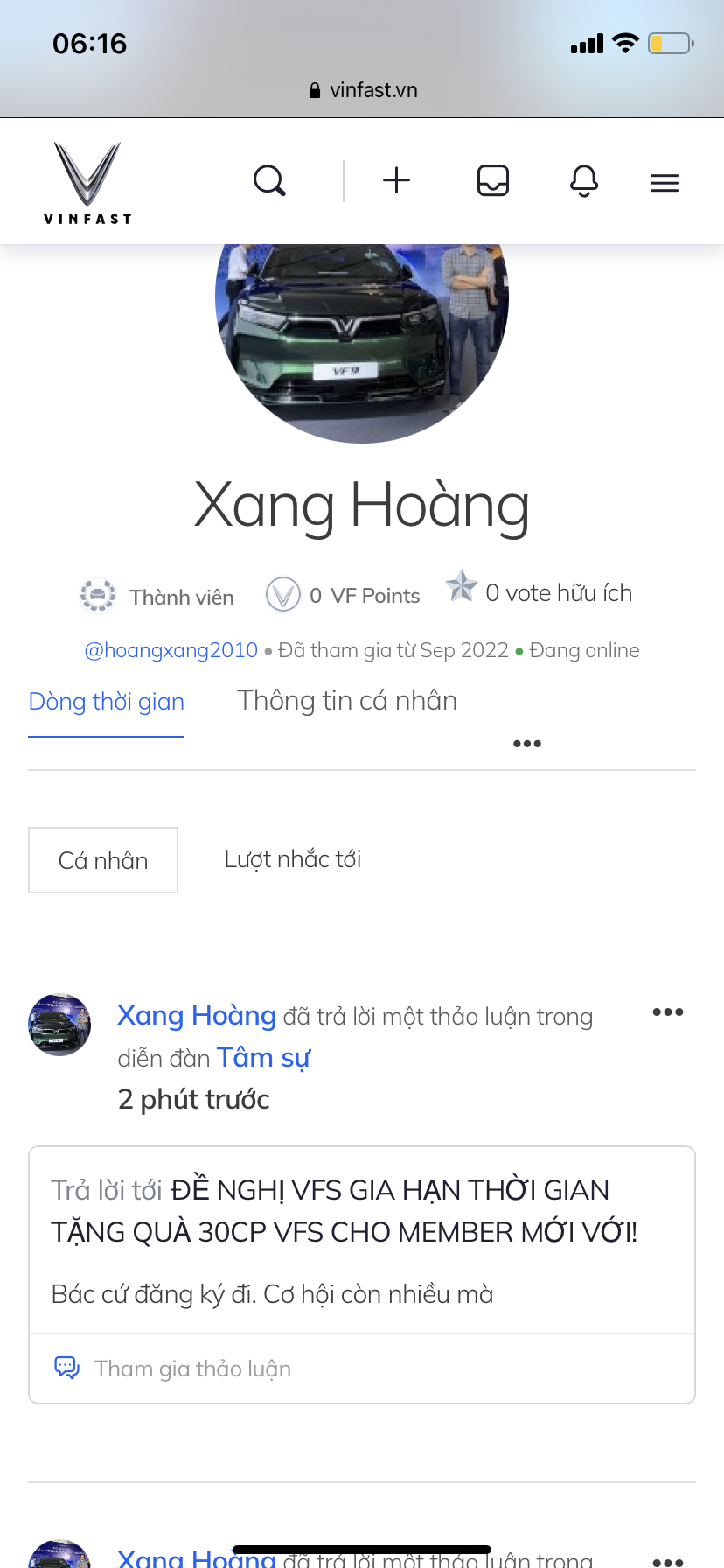This screenshot has height=1568, width=724.
Task: Open the first post's three-dot options
Action: pyautogui.click(x=668, y=1012)
